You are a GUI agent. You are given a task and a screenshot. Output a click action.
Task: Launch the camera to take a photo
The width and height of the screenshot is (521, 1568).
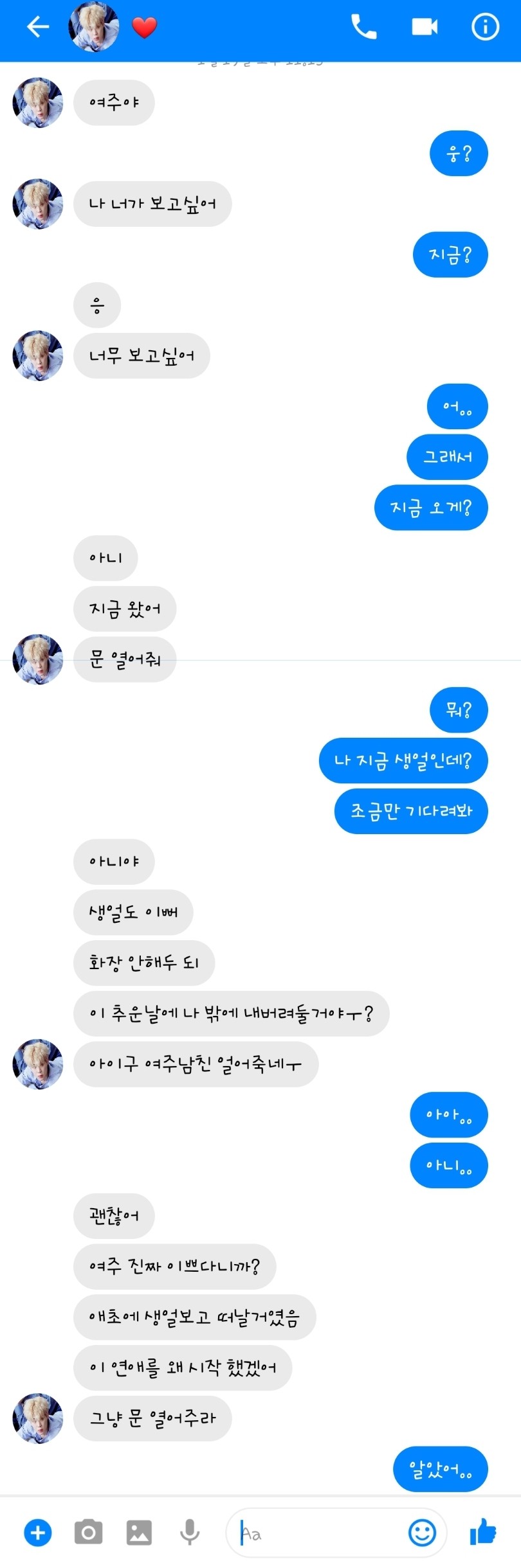(x=88, y=1533)
